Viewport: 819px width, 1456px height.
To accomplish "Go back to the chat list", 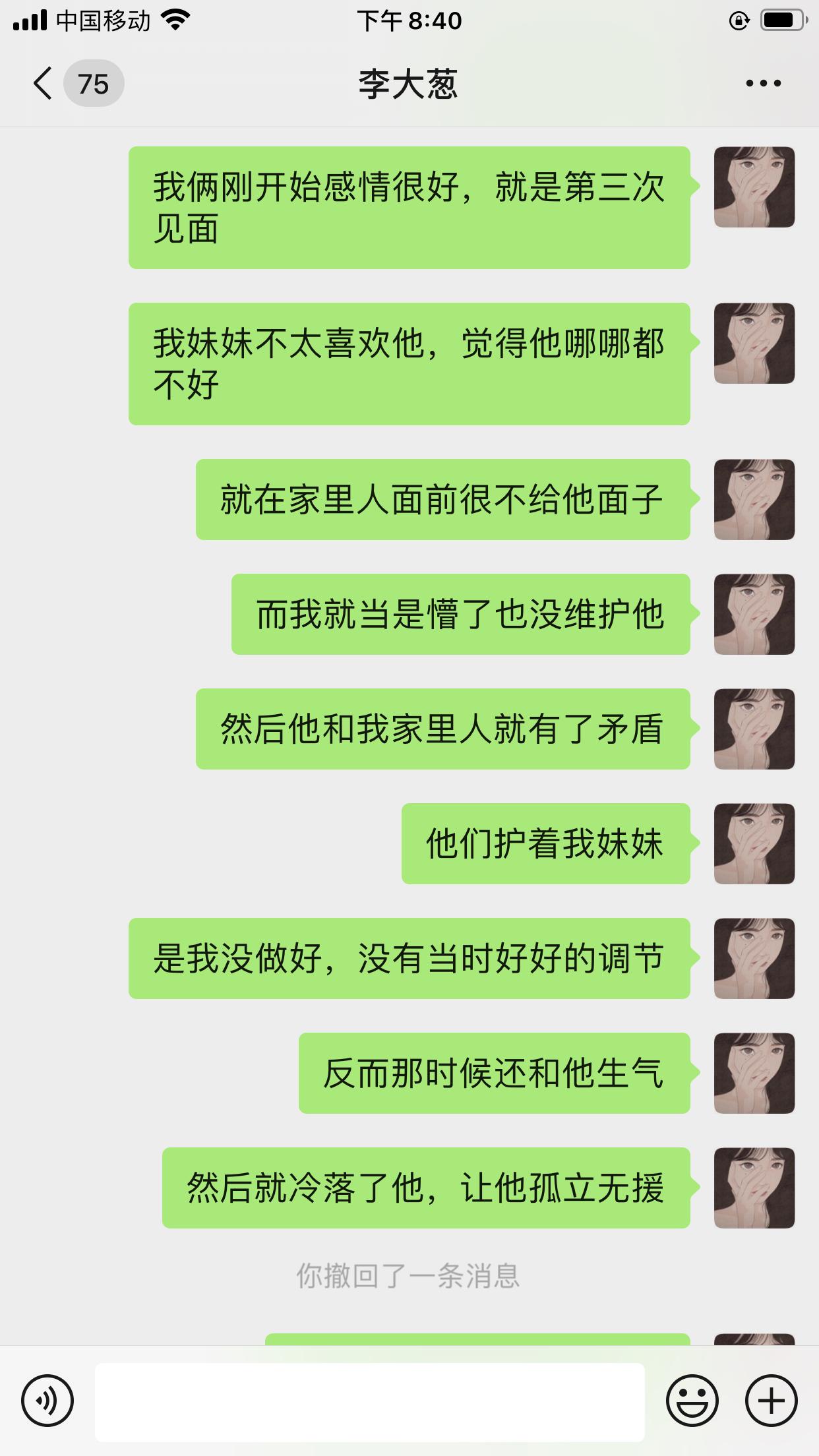I will pos(44,84).
